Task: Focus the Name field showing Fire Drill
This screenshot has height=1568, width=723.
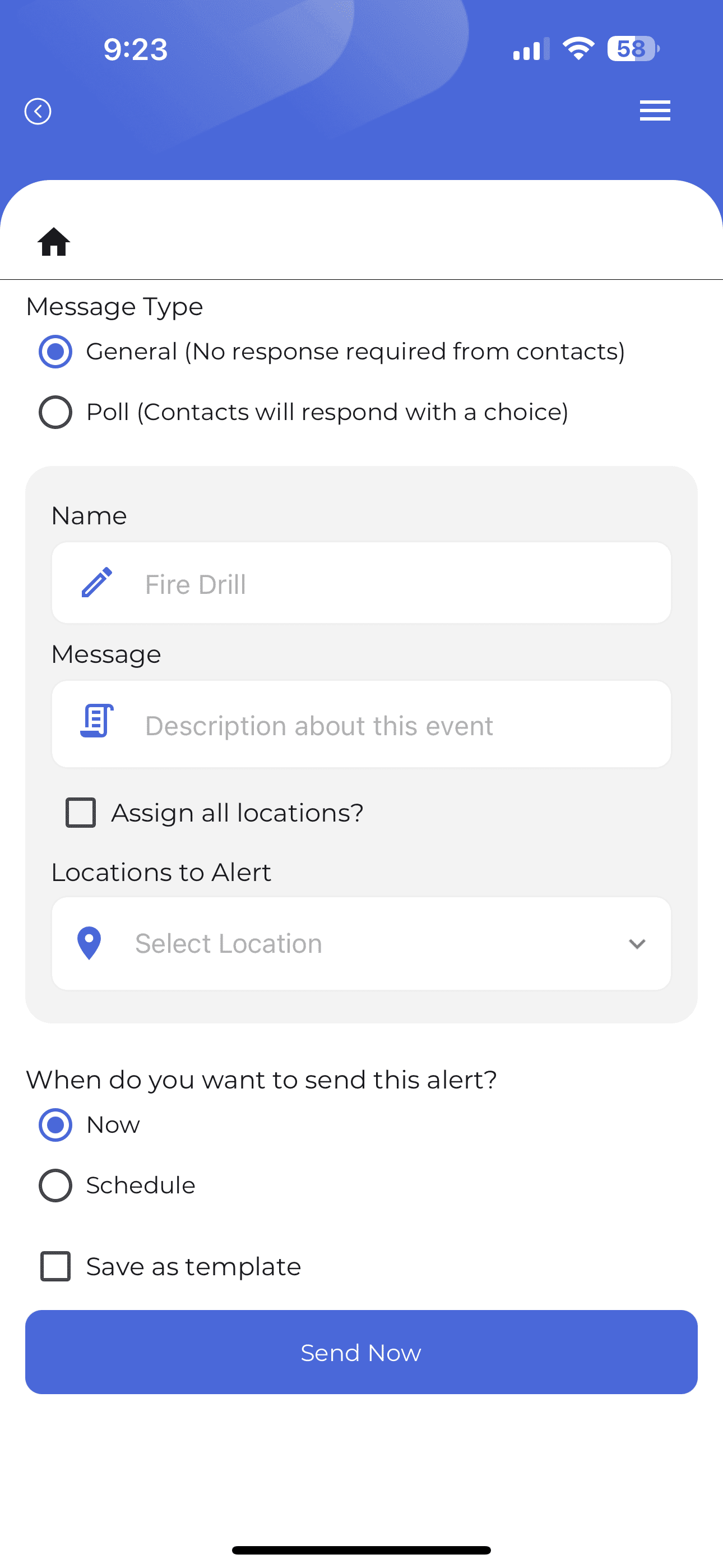Action: (x=361, y=583)
